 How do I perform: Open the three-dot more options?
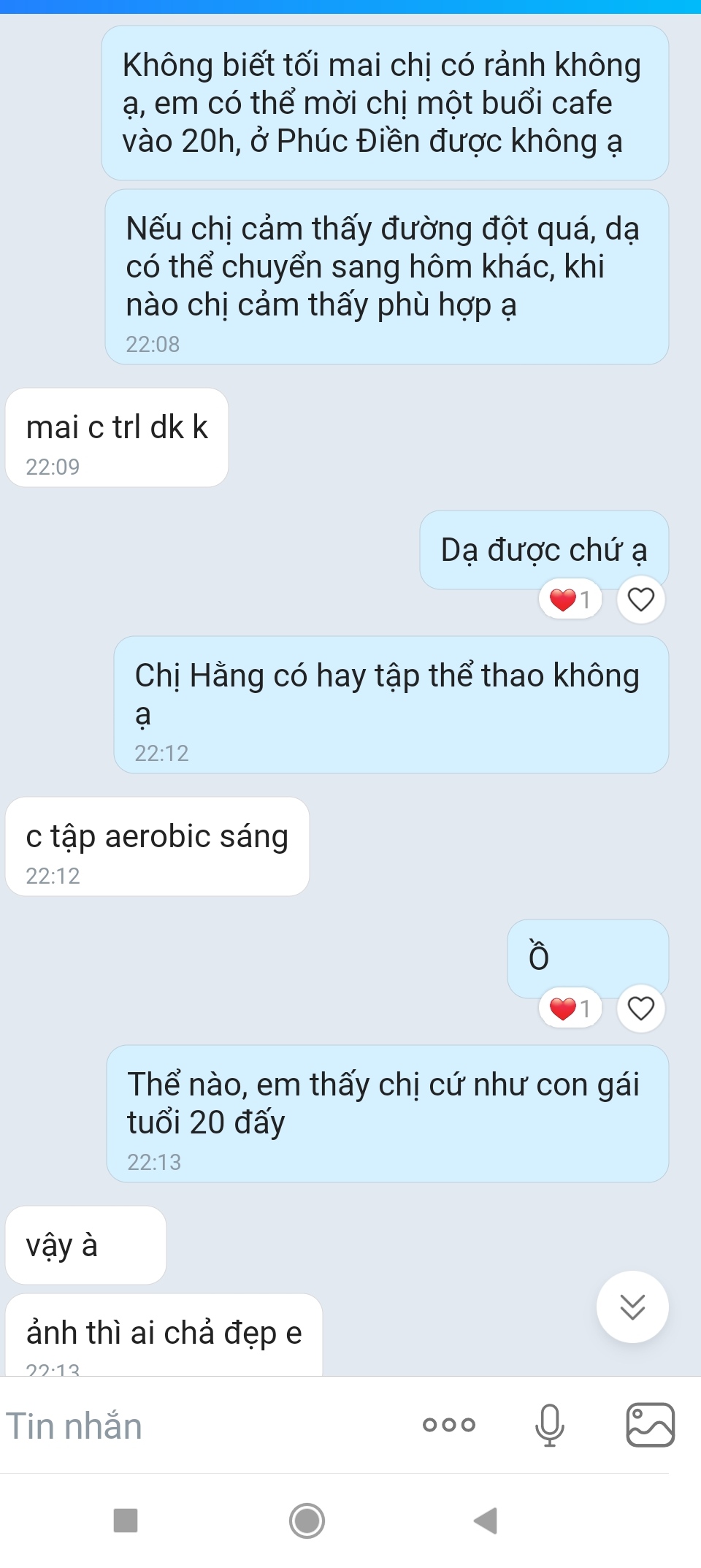[x=448, y=1424]
